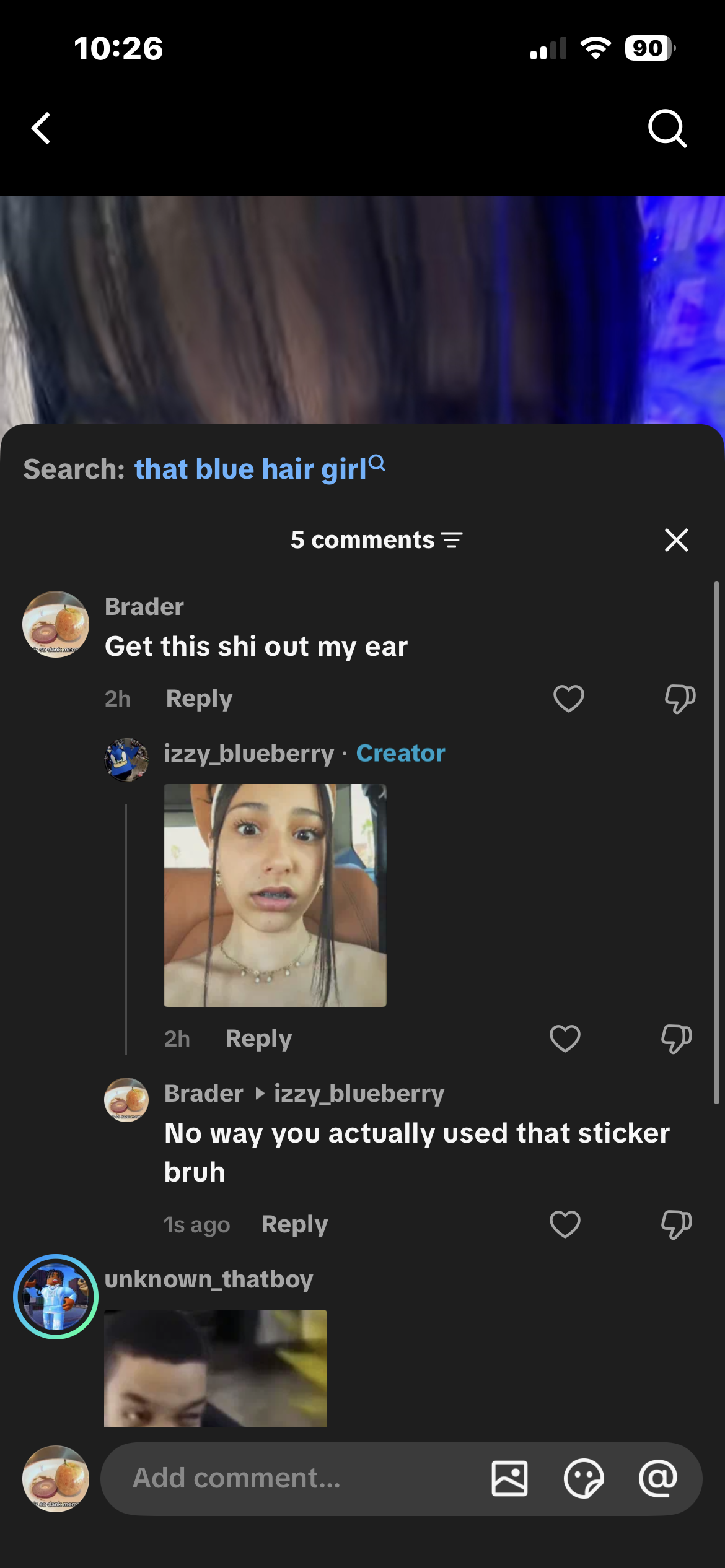Like the "No way you actually used that sticker" reply
Screen dimensions: 725x1568
[565, 1224]
